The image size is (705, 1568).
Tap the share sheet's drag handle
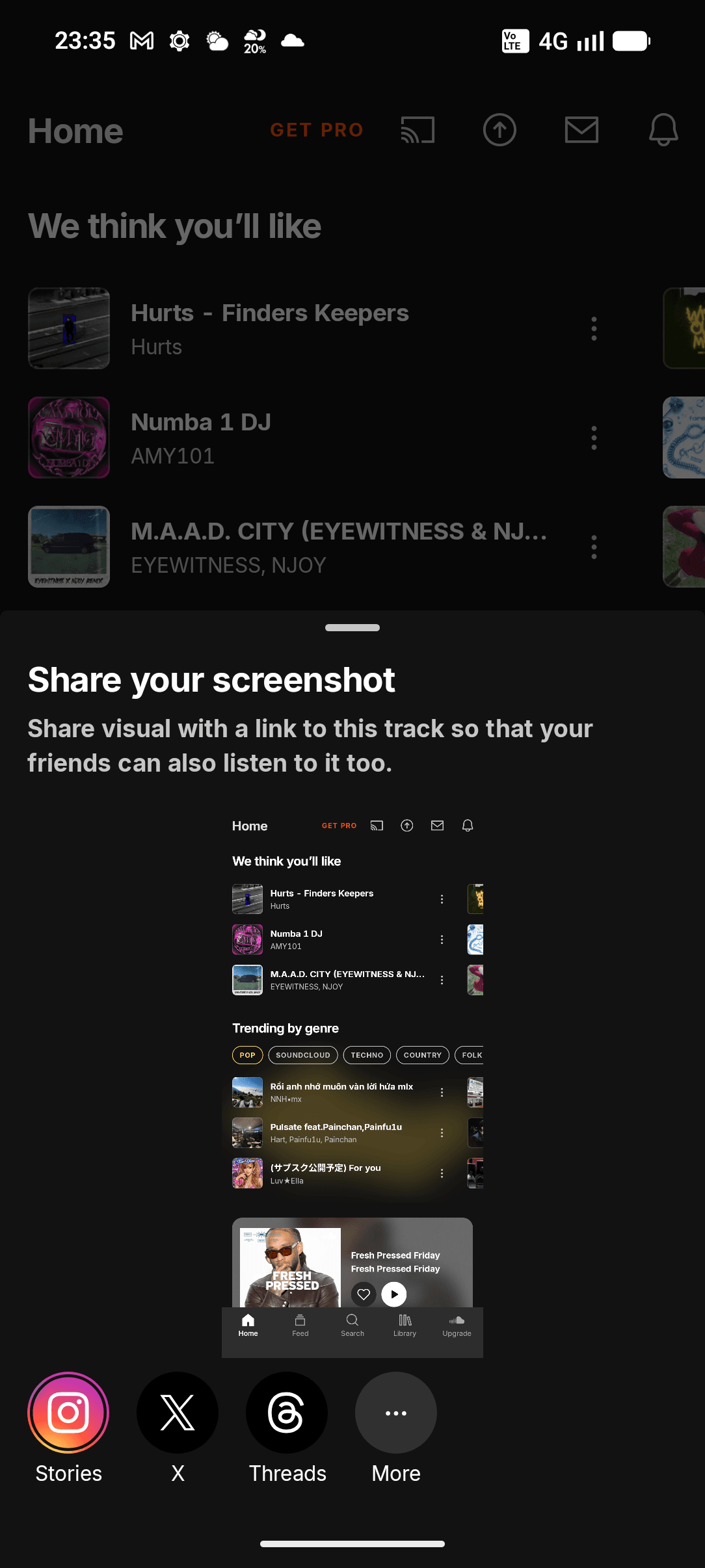(x=352, y=627)
